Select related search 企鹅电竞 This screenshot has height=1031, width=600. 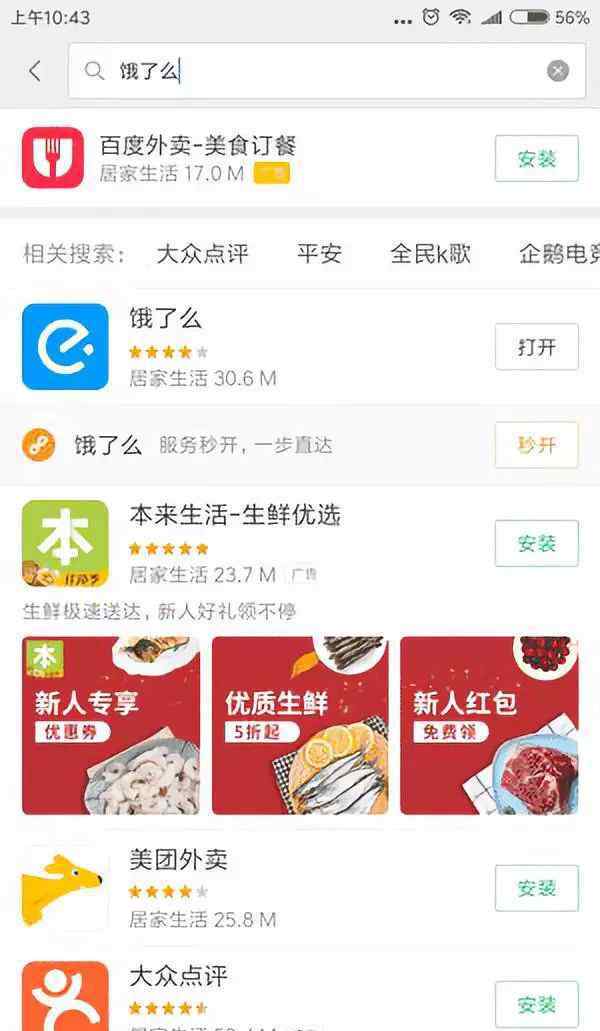[x=559, y=253]
